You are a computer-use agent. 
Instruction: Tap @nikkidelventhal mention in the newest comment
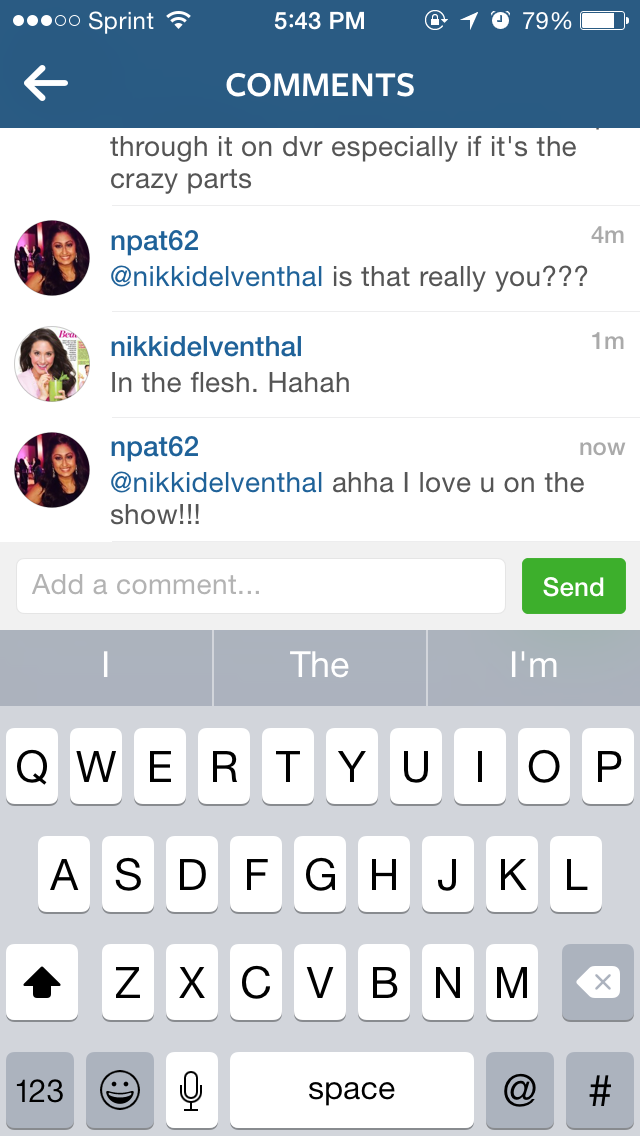coord(216,483)
